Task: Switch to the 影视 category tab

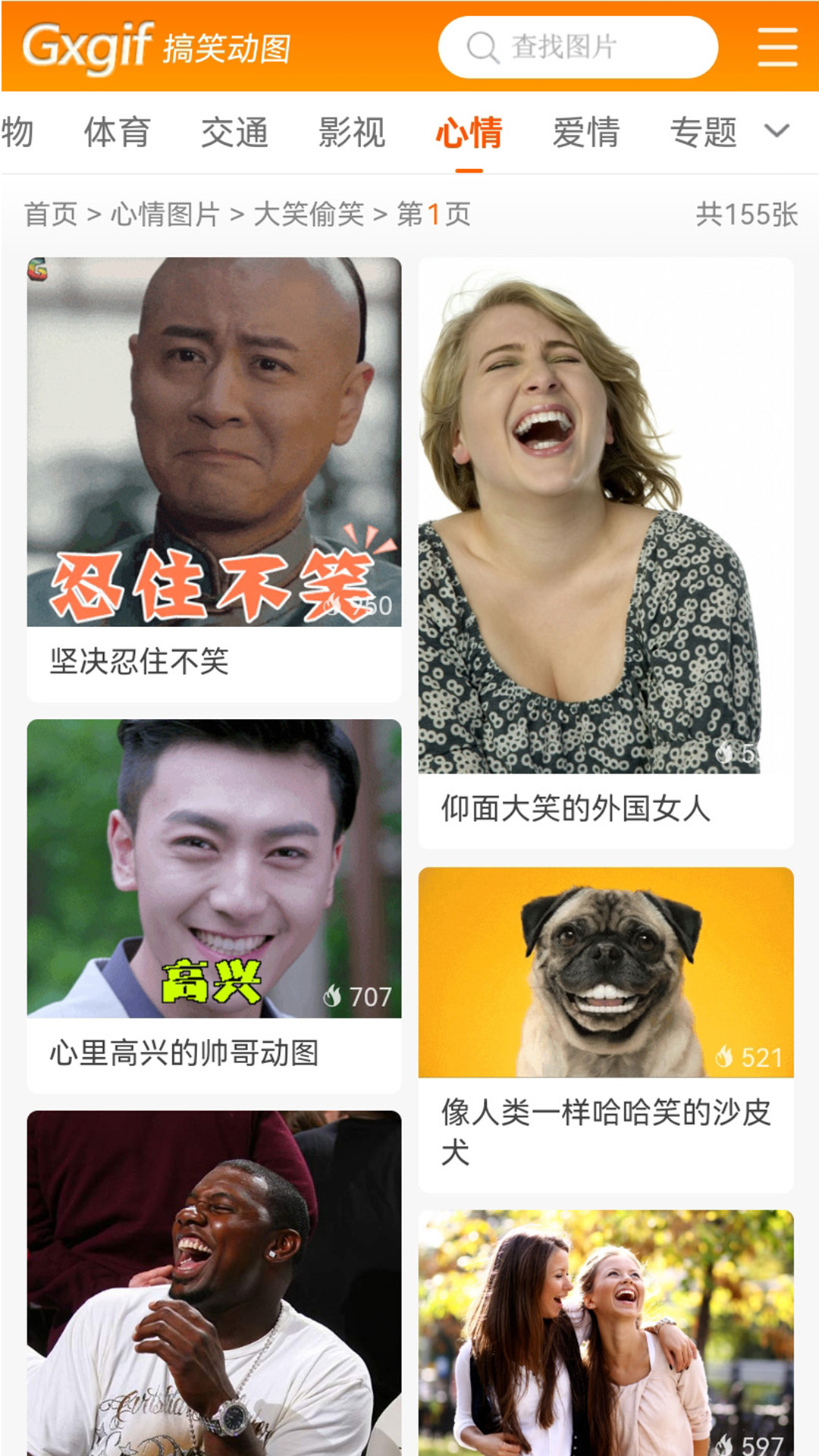Action: click(350, 132)
